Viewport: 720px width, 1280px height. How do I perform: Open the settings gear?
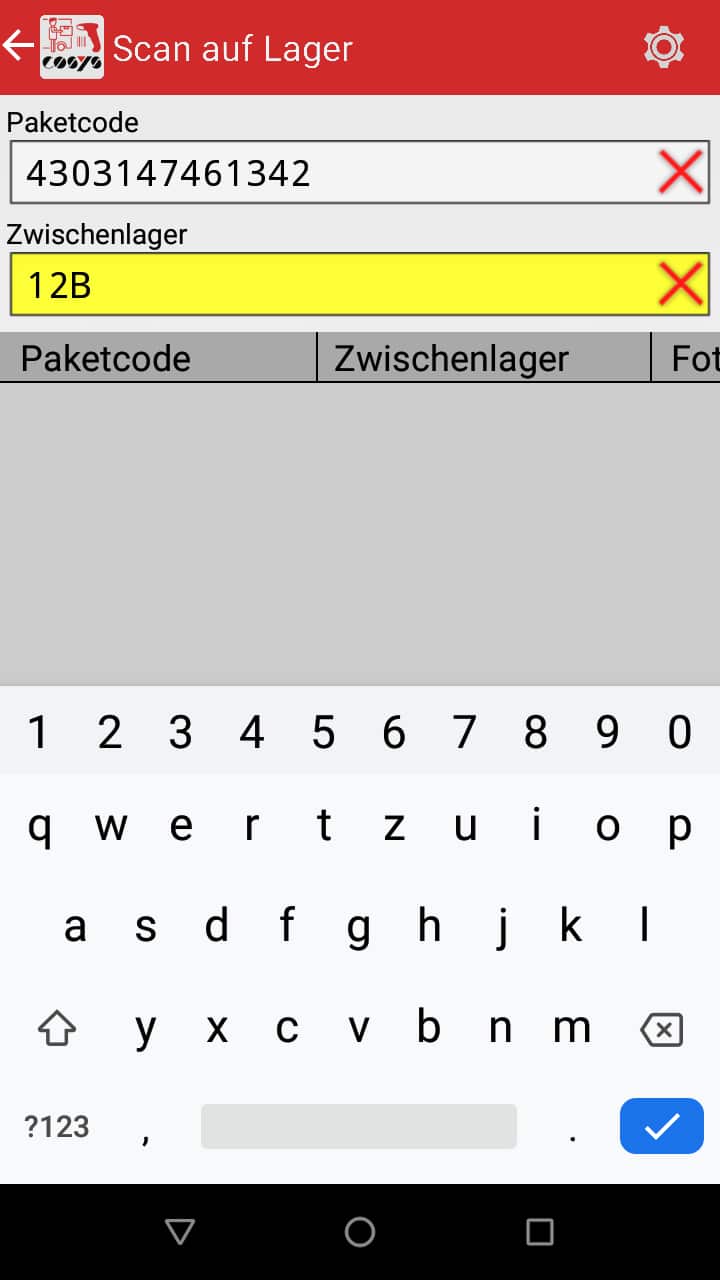pyautogui.click(x=663, y=47)
